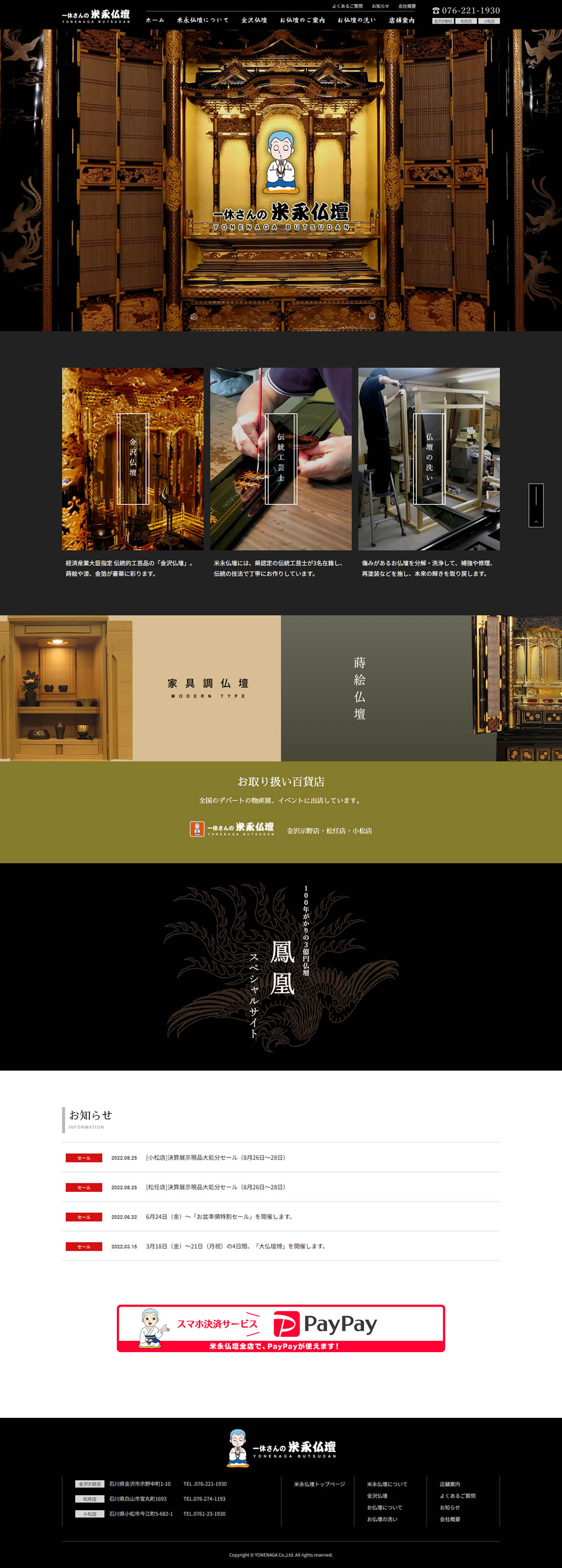Screen dimensions: 562x1568
Task: Tap the 会社概要 link in the header
Action: pyautogui.click(x=407, y=6)
